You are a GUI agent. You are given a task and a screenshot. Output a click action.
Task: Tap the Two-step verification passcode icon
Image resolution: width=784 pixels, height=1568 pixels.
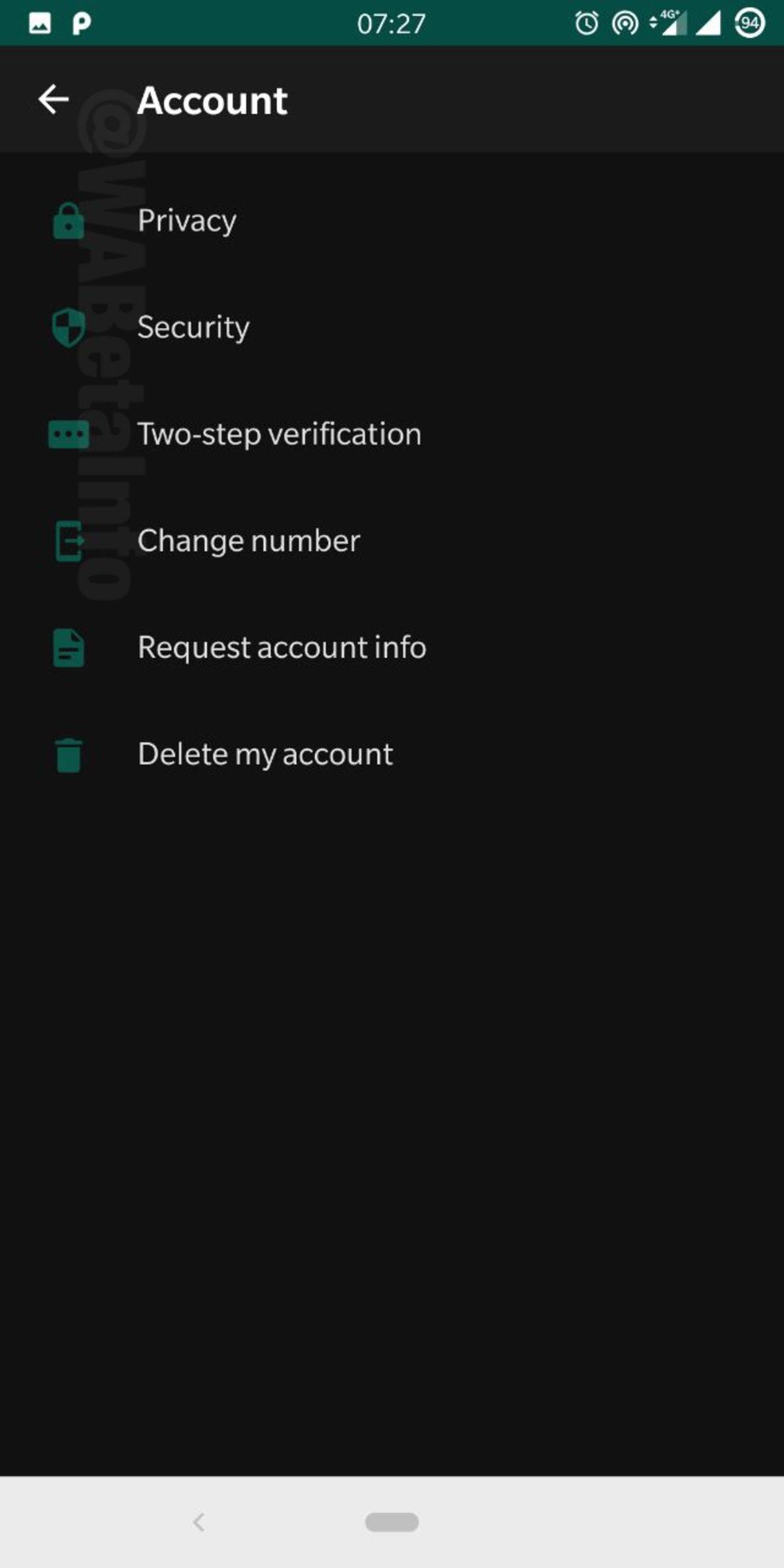(67, 433)
